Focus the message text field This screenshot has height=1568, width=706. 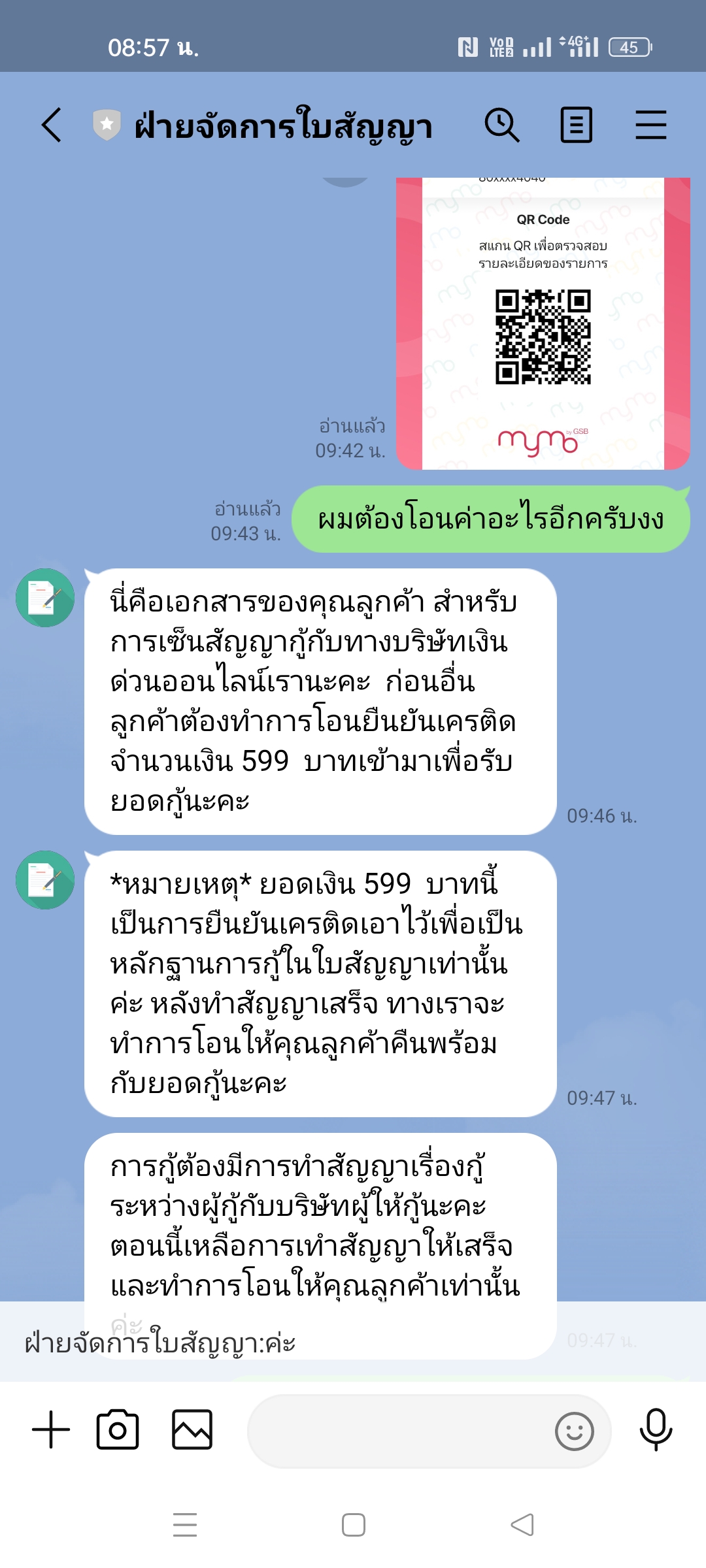[399, 1431]
